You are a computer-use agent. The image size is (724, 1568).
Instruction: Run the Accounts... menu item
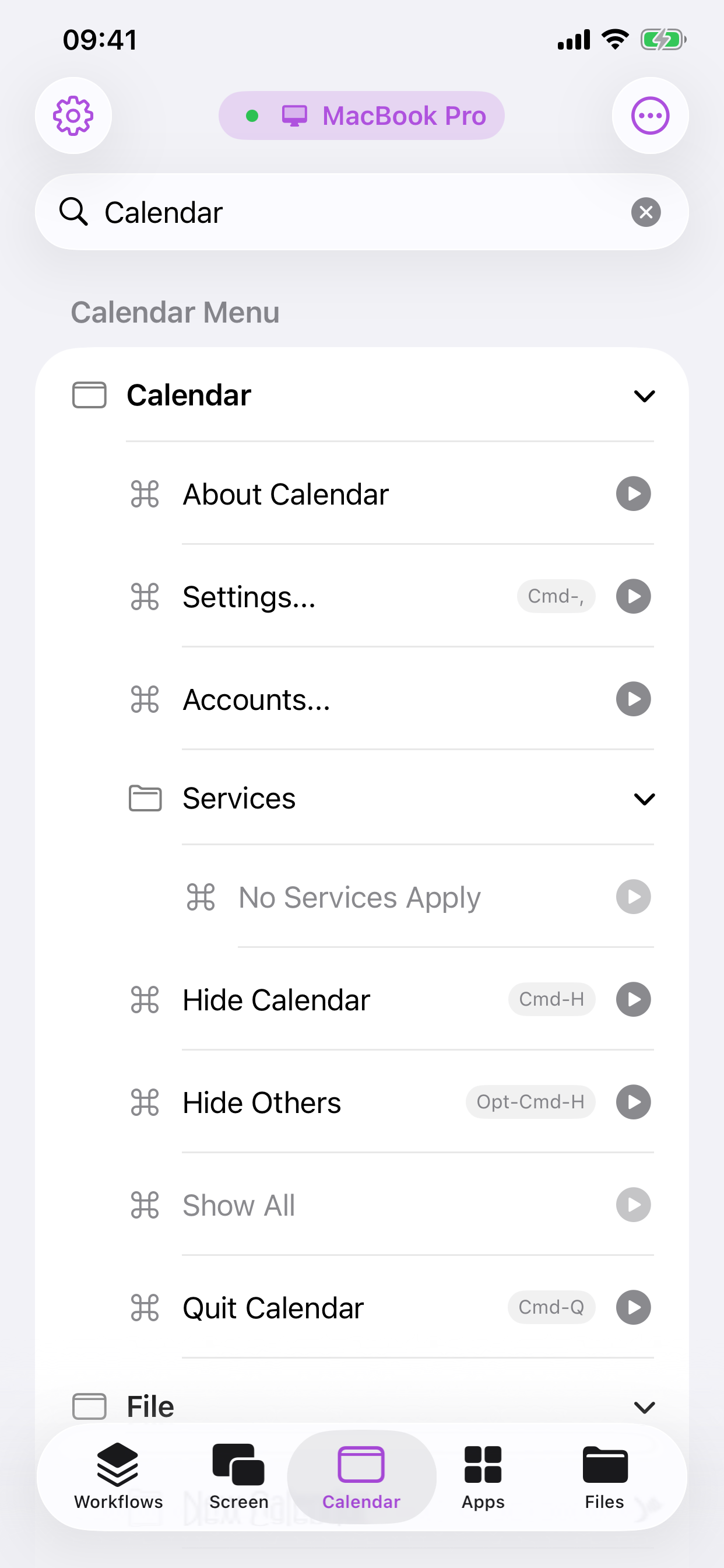(633, 699)
